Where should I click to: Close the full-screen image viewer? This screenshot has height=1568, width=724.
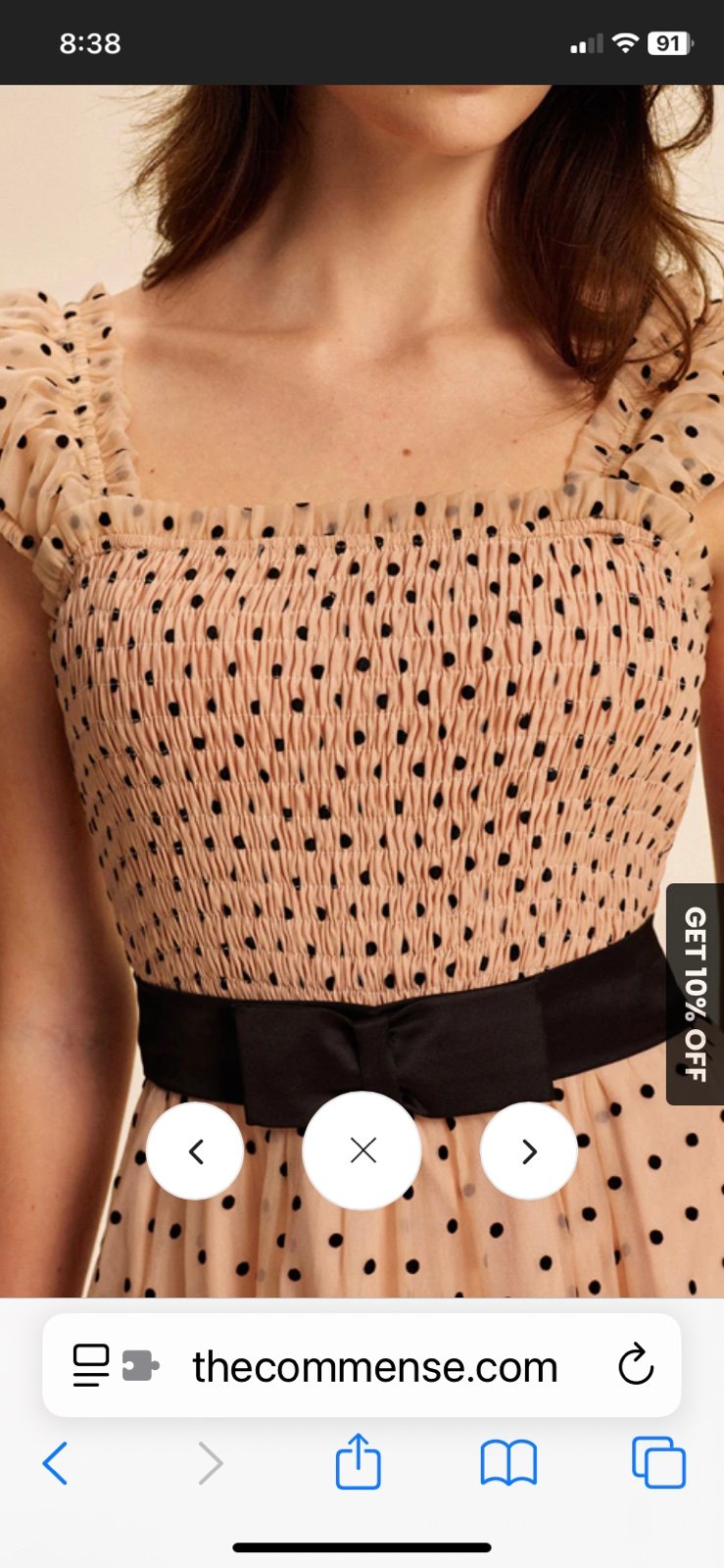(362, 1151)
